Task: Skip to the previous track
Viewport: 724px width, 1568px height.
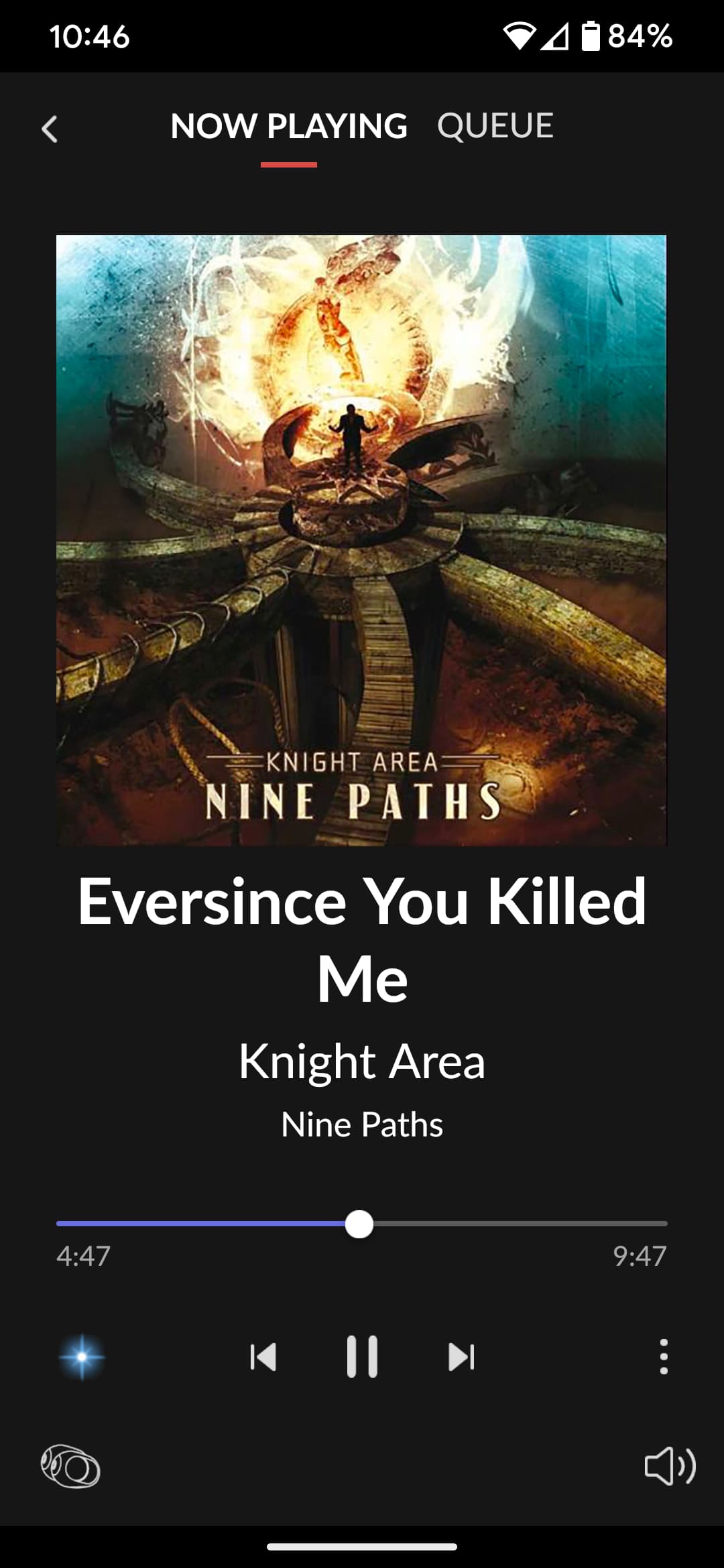Action: (x=263, y=1357)
